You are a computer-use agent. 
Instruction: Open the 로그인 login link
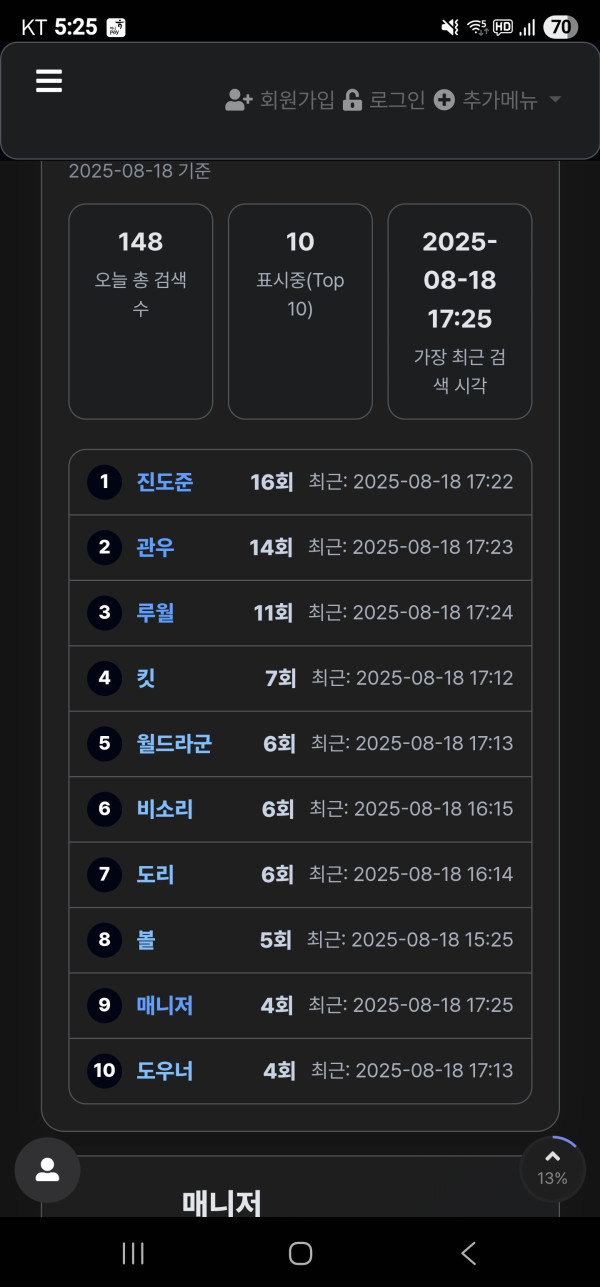(384, 100)
